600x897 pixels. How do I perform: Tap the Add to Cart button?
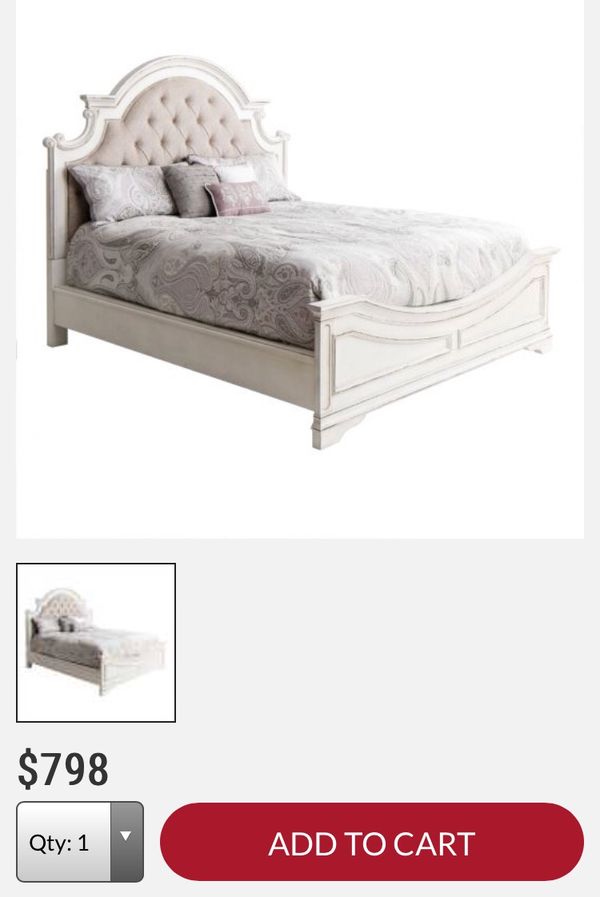coord(371,842)
